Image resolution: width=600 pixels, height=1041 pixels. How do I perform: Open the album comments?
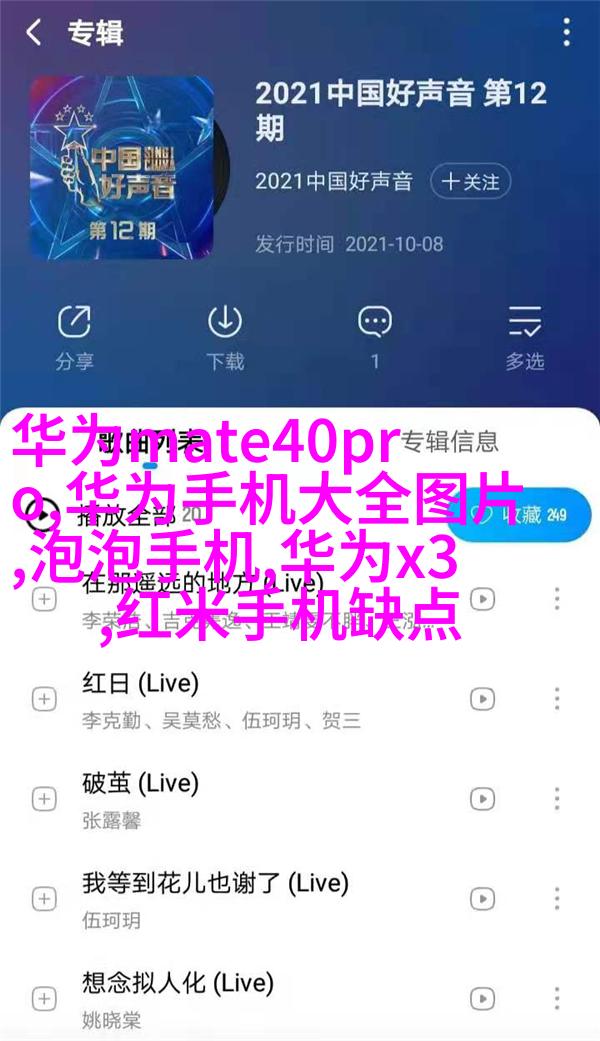point(375,336)
